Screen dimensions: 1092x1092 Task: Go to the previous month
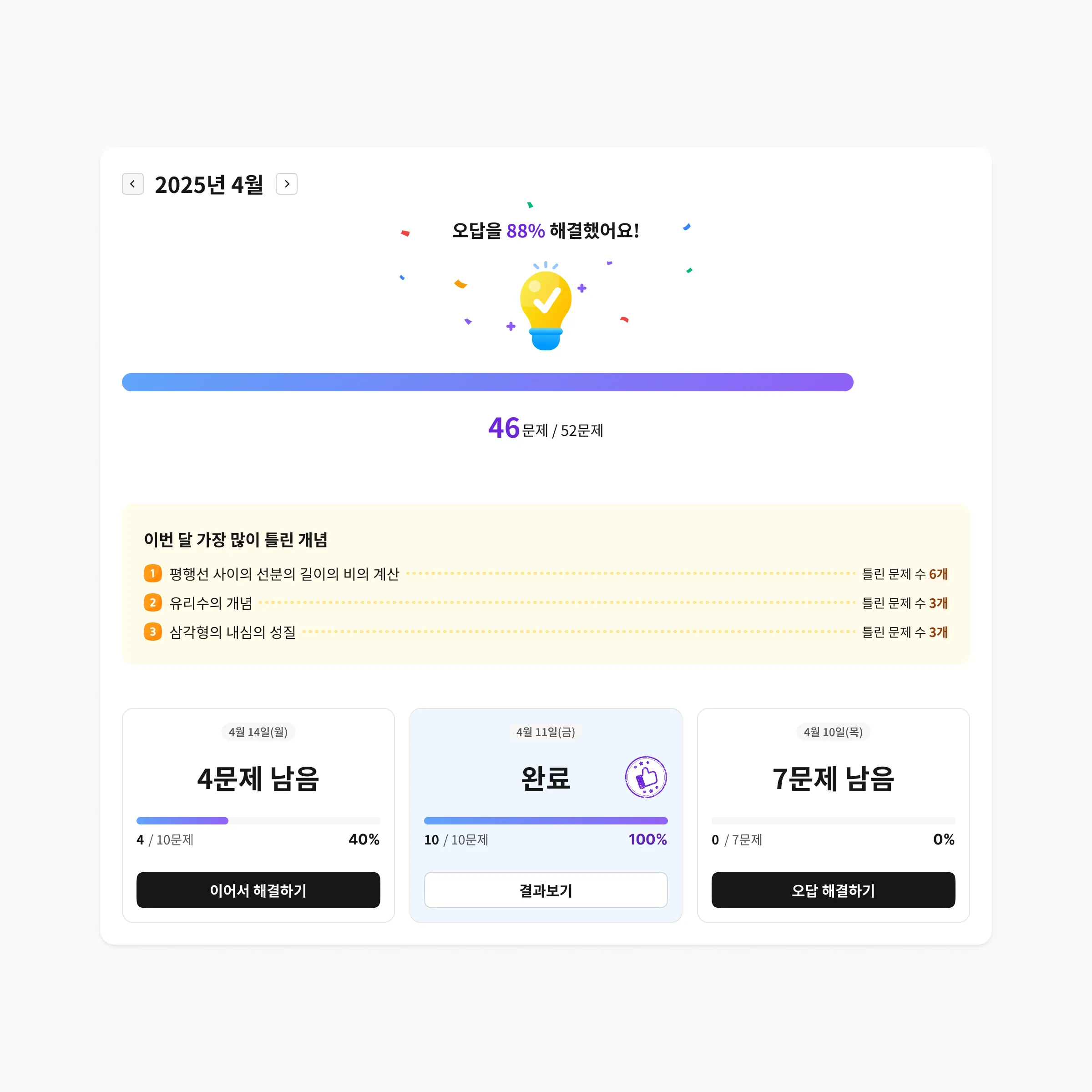(133, 184)
